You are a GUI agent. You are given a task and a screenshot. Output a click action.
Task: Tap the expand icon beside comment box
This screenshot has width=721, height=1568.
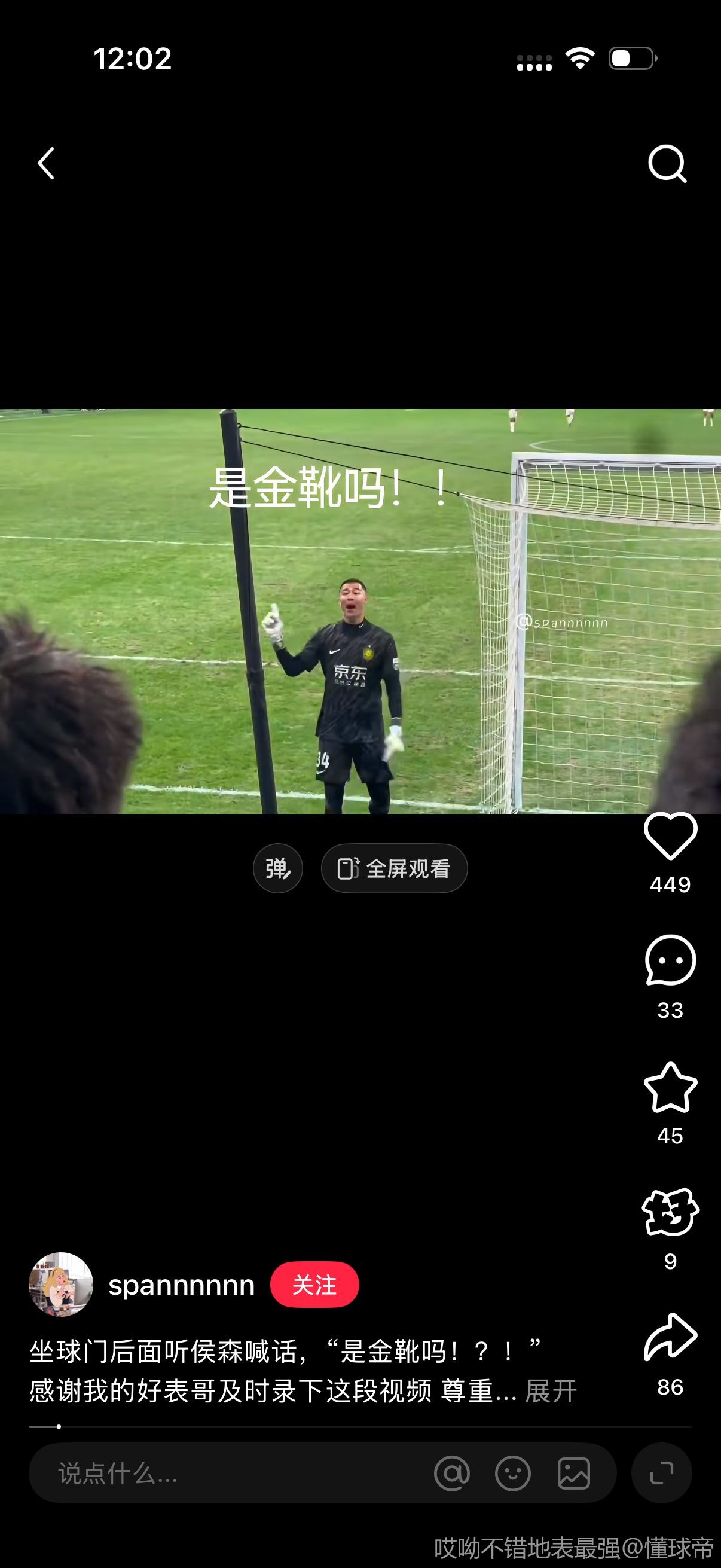(x=661, y=1474)
